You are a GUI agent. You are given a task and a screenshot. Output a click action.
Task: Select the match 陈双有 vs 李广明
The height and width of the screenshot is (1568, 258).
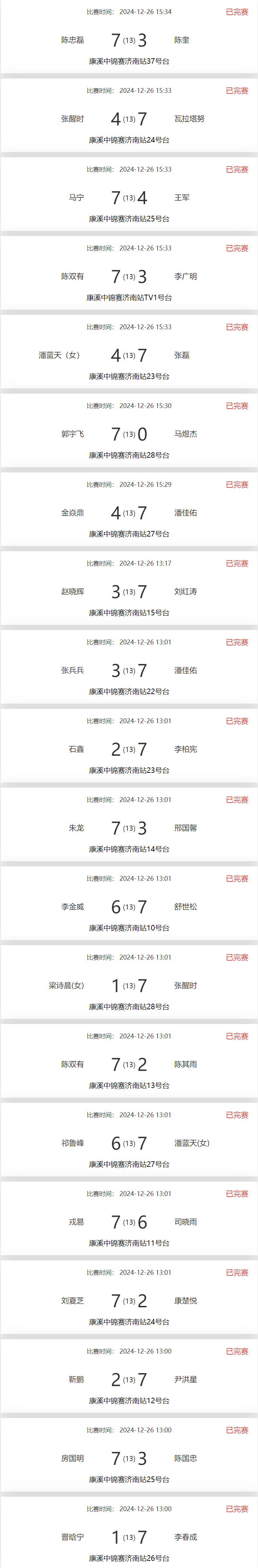129,276
